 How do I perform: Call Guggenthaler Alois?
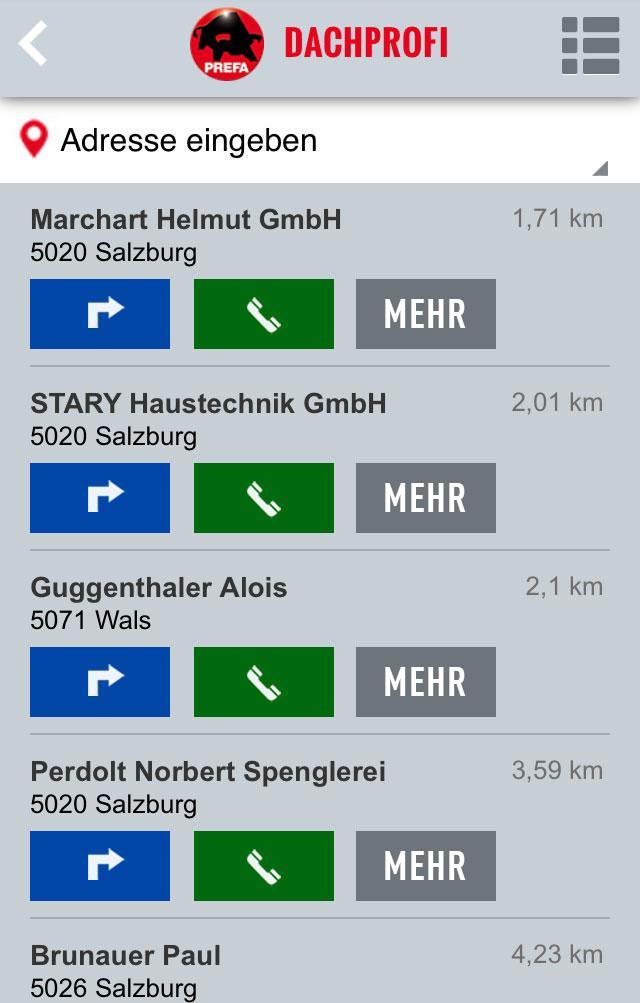tap(264, 682)
